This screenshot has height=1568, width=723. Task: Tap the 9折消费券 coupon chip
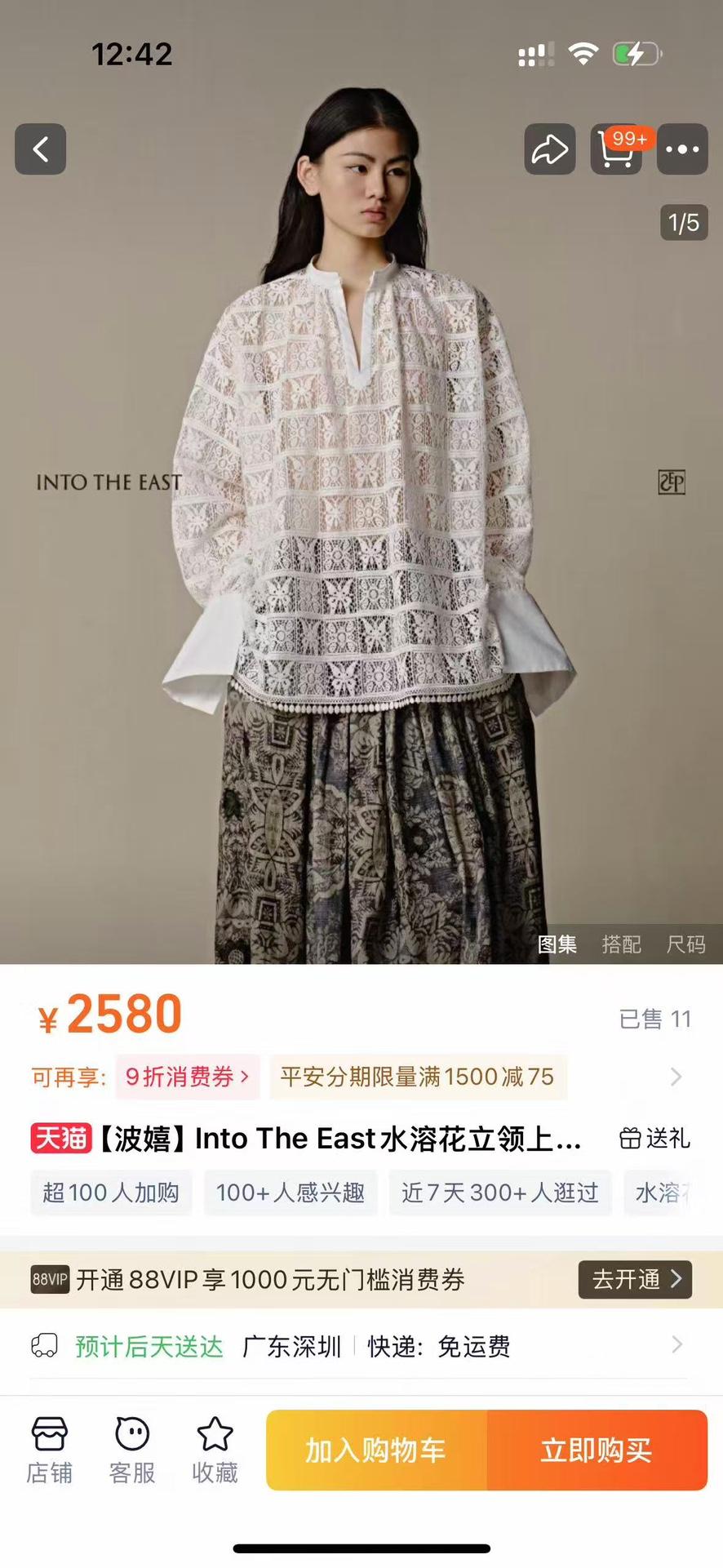pos(187,1077)
